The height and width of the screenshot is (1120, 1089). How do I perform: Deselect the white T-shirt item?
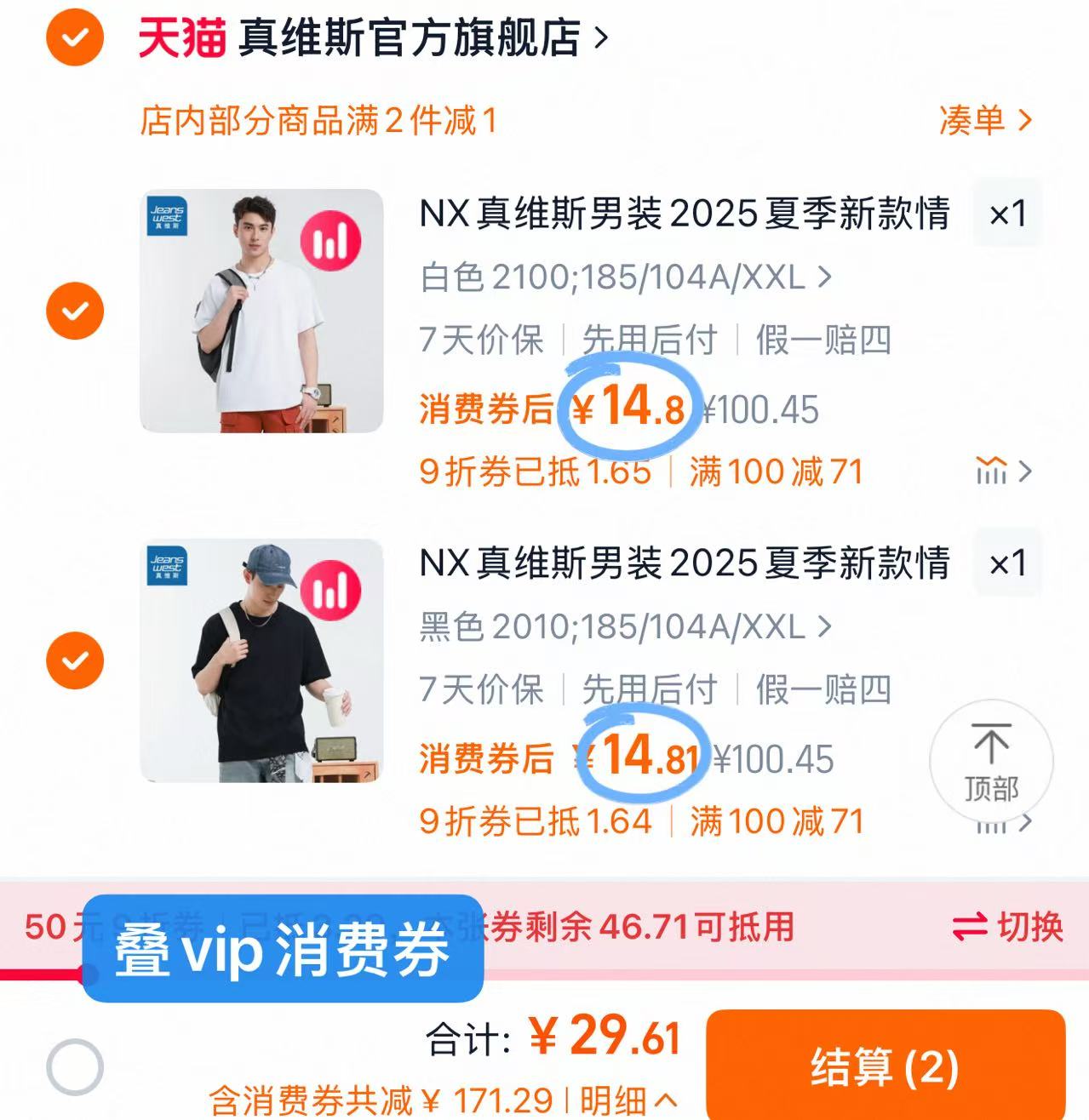pos(75,311)
